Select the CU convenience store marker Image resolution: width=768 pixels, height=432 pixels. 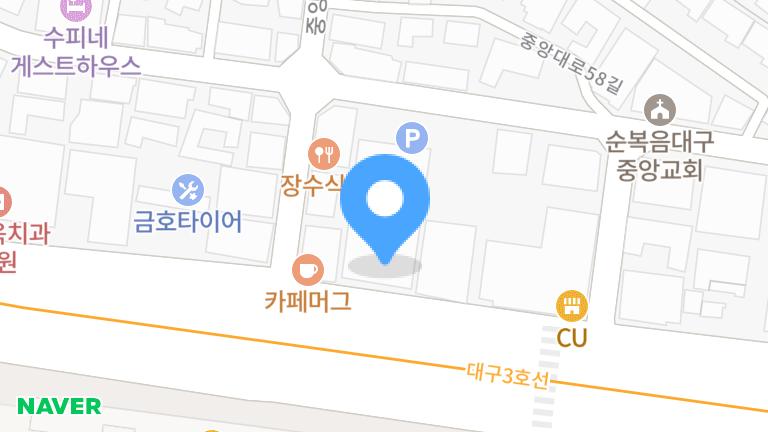[x=572, y=306]
